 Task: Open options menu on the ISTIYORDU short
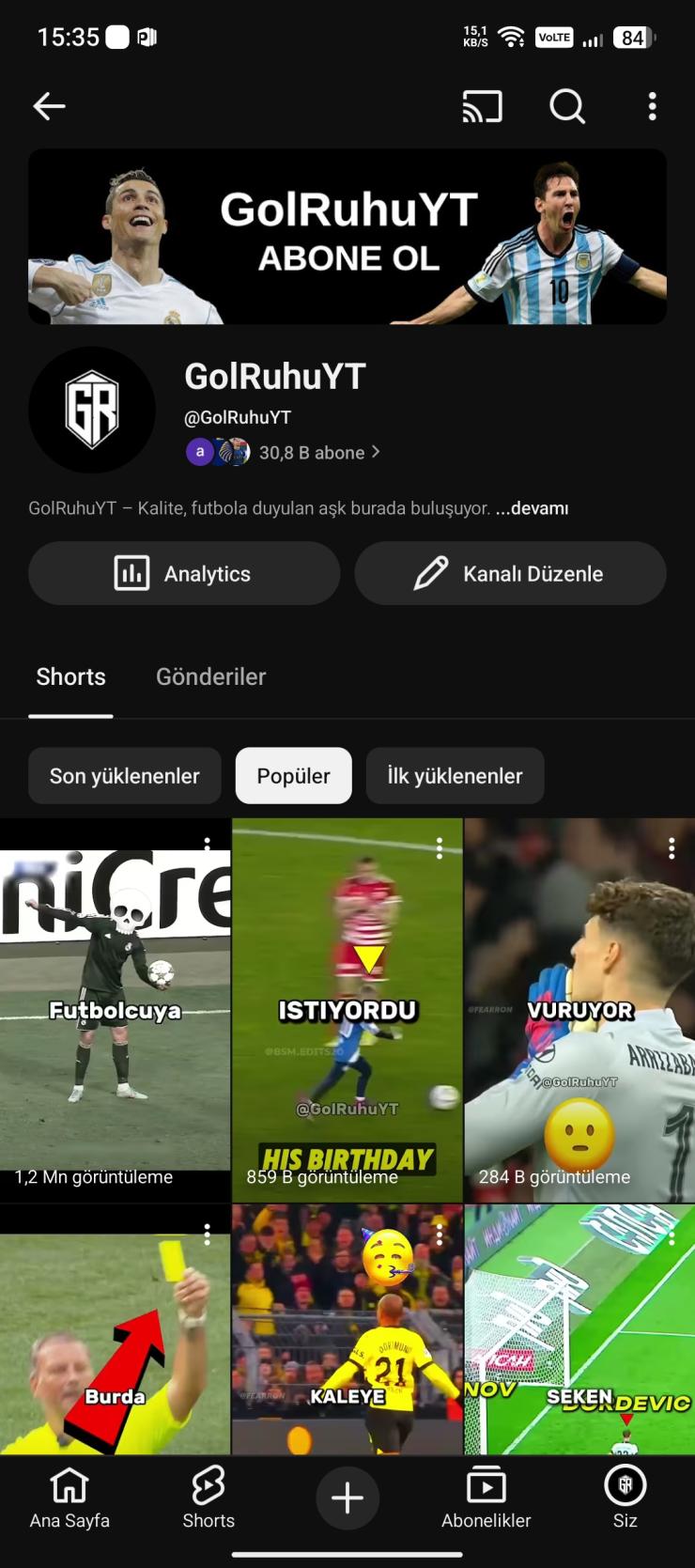tap(440, 848)
